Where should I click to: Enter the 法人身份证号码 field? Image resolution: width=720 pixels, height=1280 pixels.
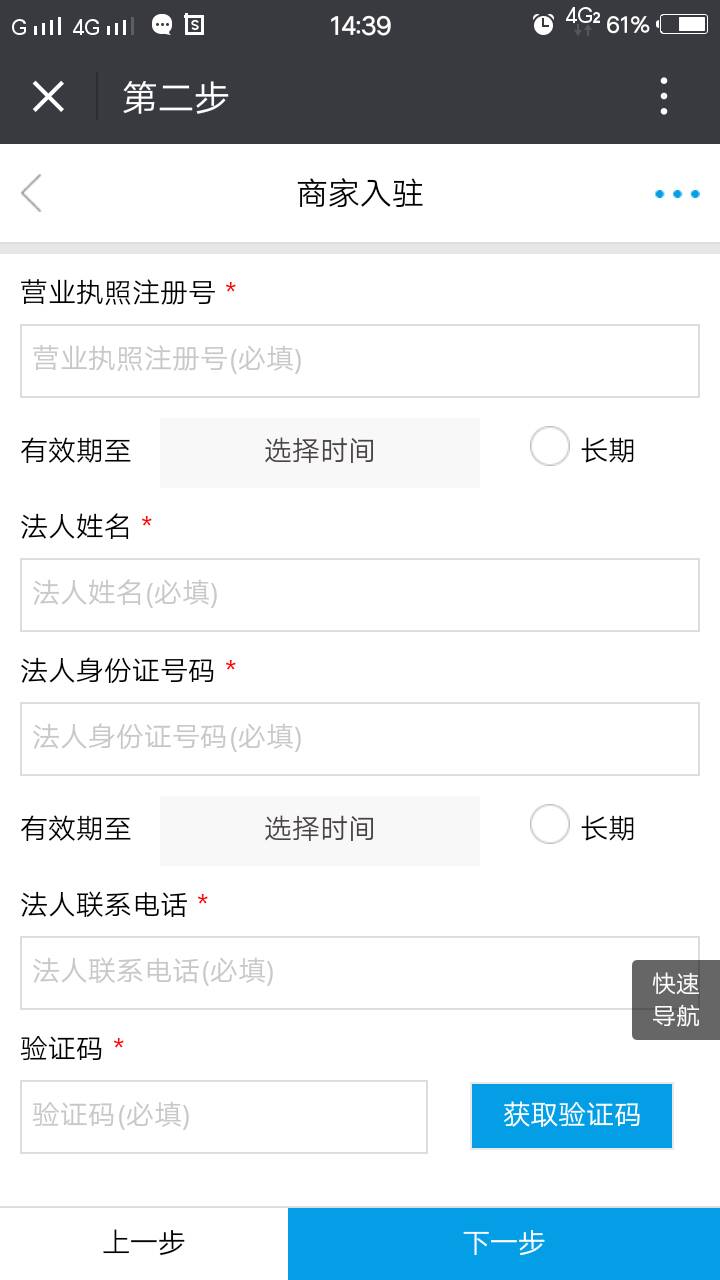click(360, 739)
